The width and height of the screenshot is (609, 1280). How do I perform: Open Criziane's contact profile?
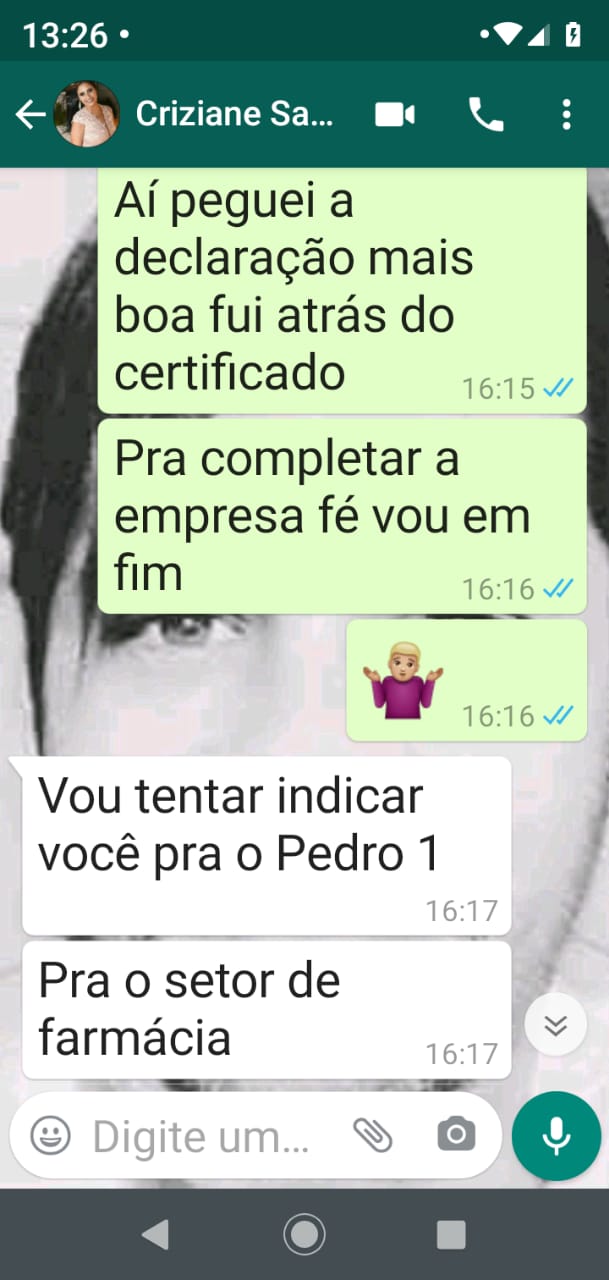[232, 115]
